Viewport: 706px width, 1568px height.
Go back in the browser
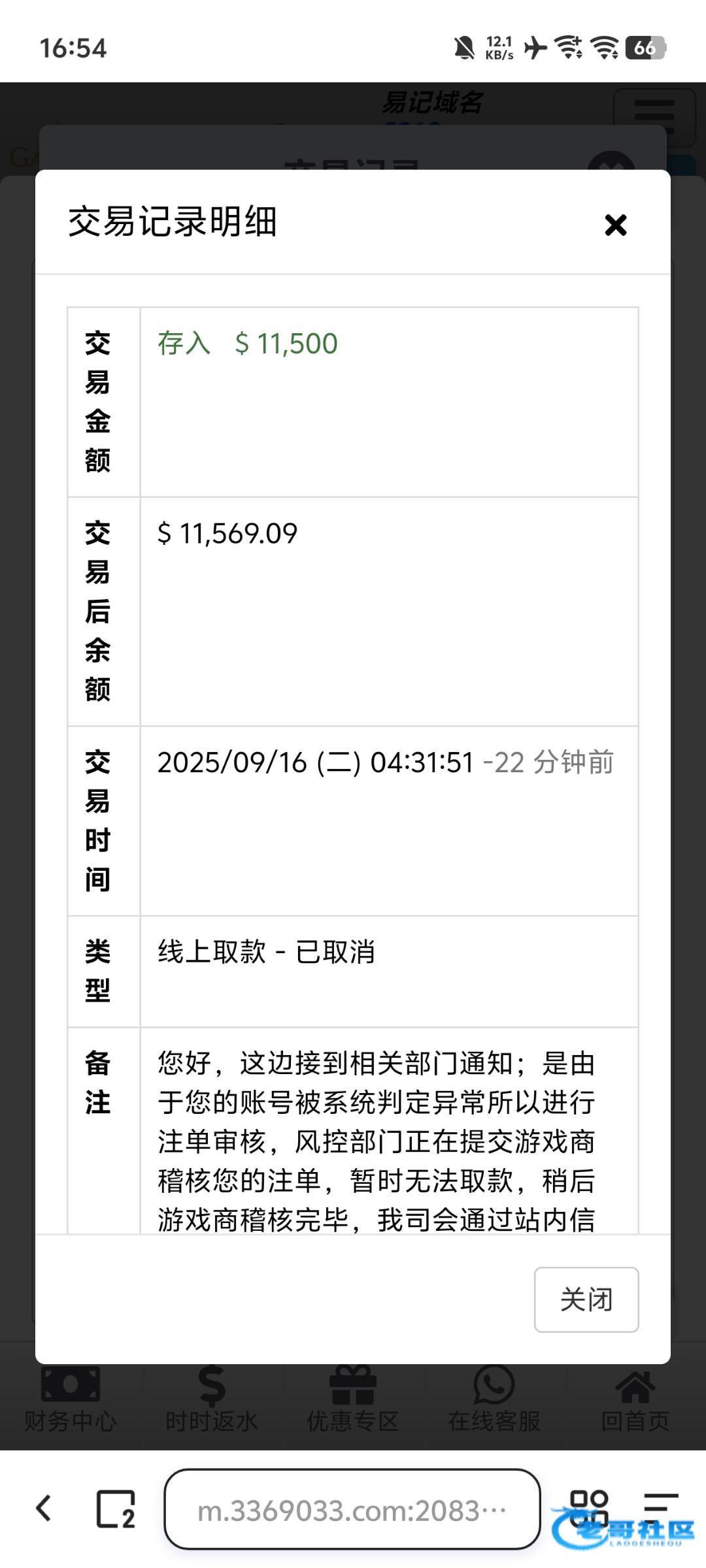[x=44, y=1508]
